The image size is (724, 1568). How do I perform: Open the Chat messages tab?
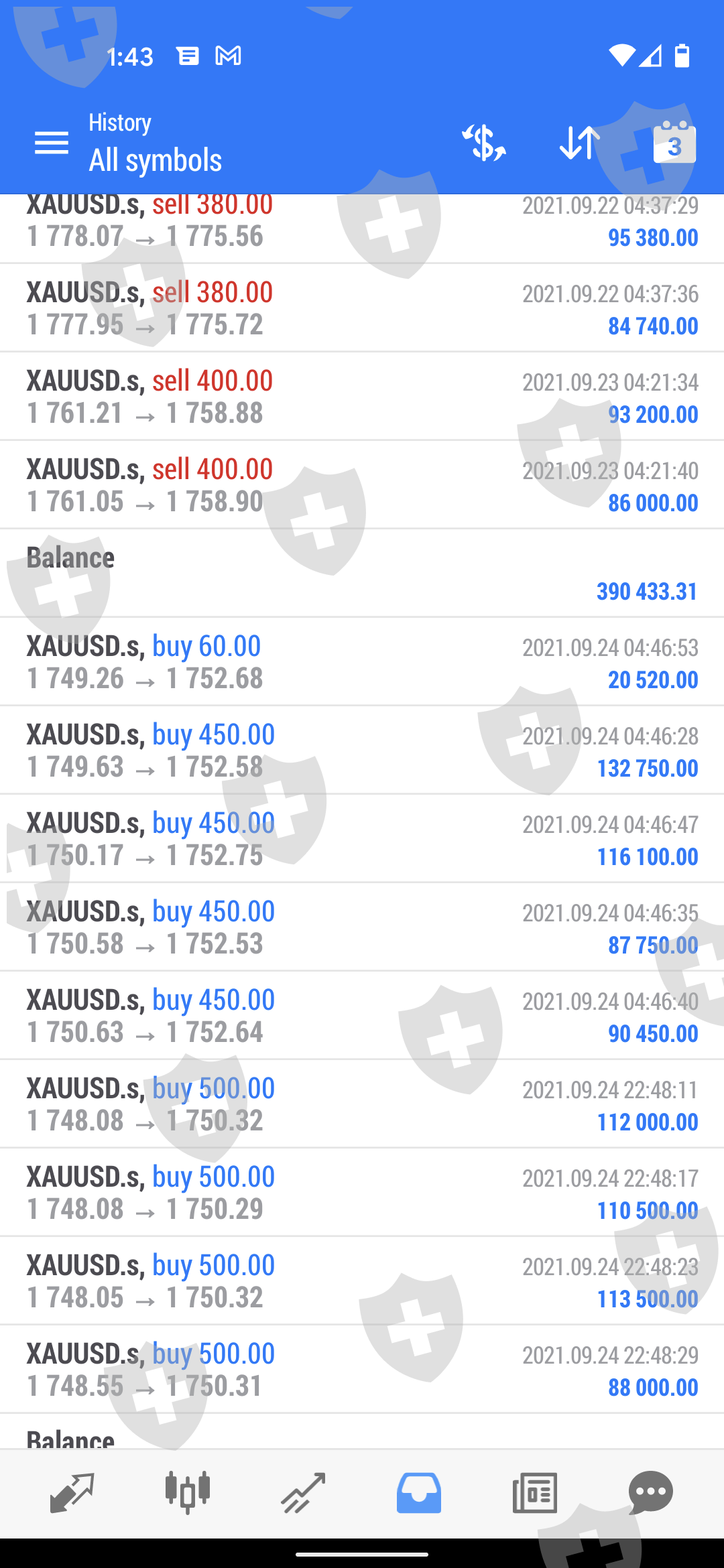coord(650,1493)
